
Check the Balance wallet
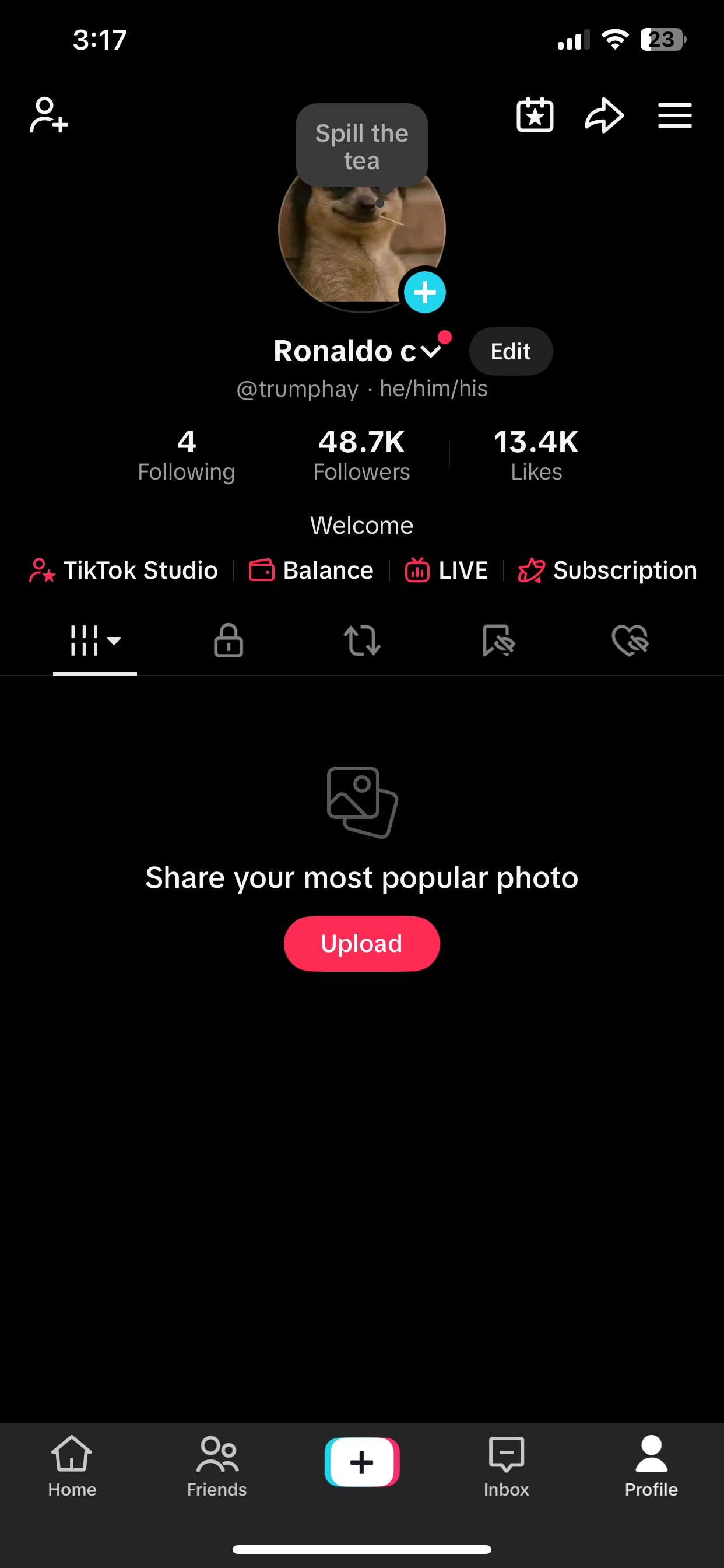[x=311, y=570]
